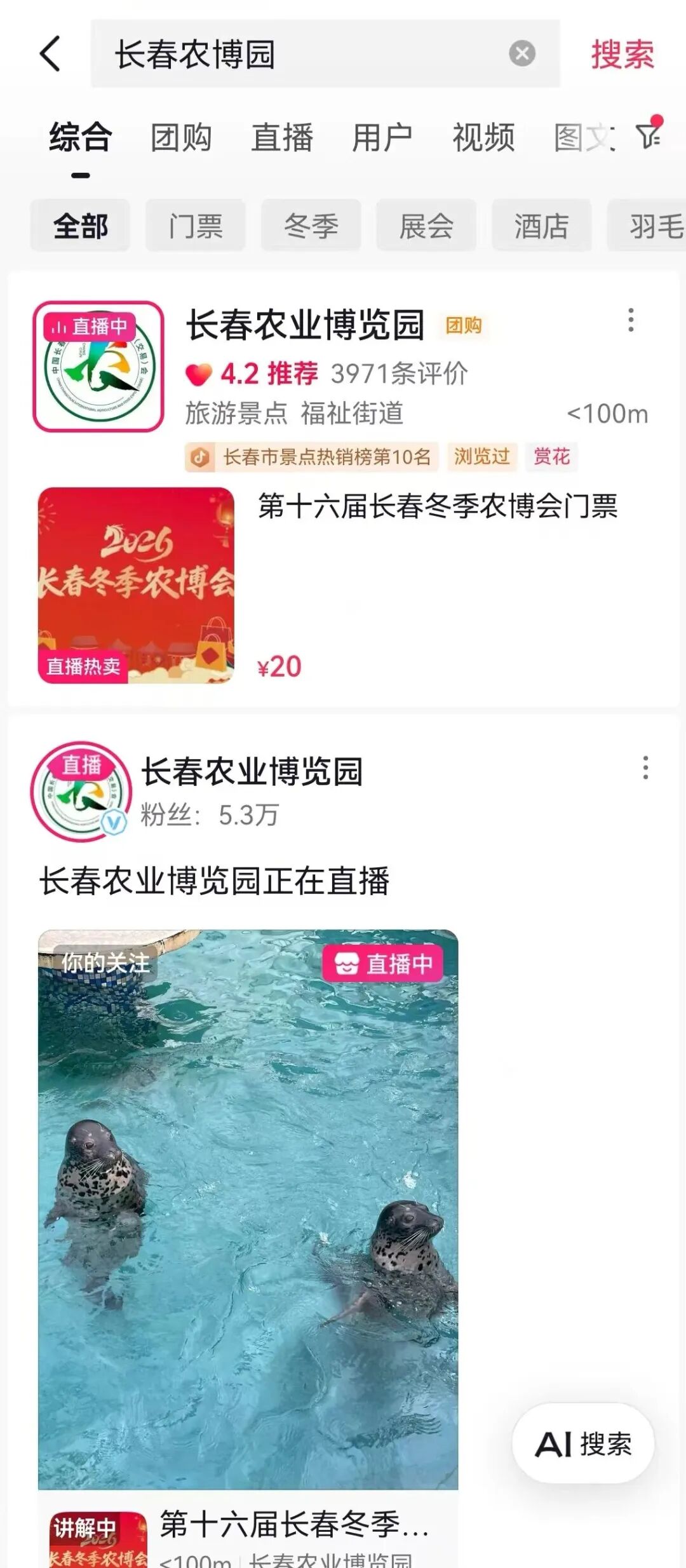This screenshot has height=1568, width=686.
Task: Select the 展会 filter chip
Action: 426,226
